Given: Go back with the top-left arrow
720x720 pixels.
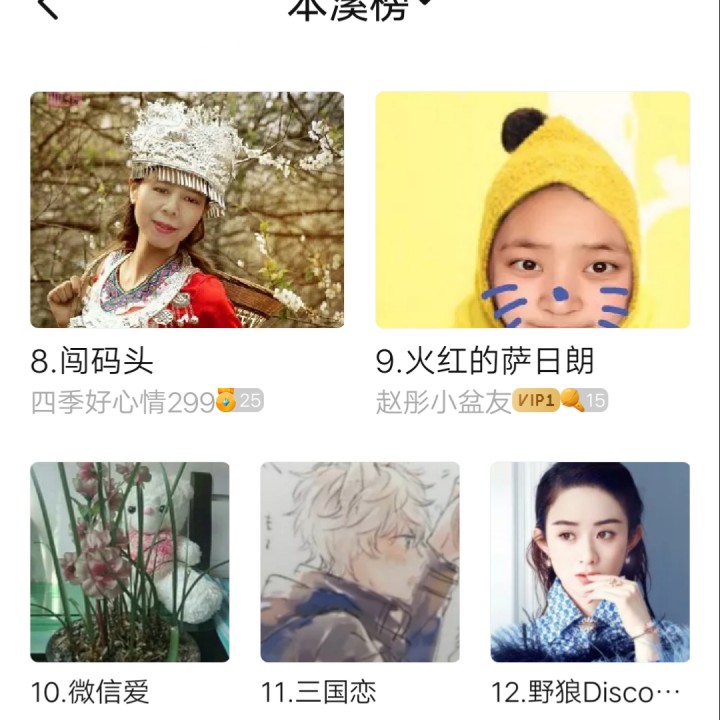Looking at the screenshot, I should coord(48,6).
